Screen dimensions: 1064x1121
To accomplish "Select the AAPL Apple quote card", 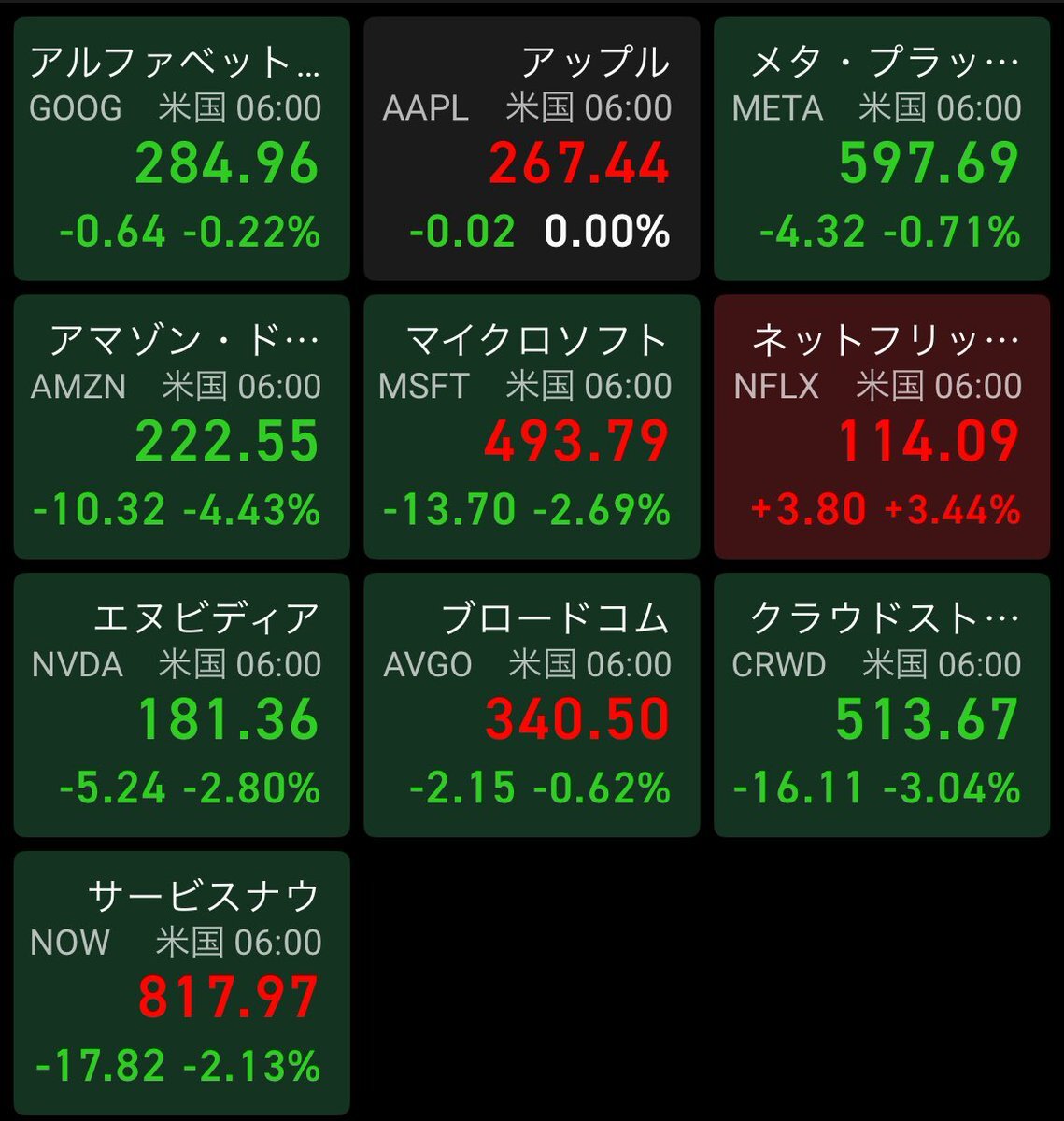I will point(532,148).
